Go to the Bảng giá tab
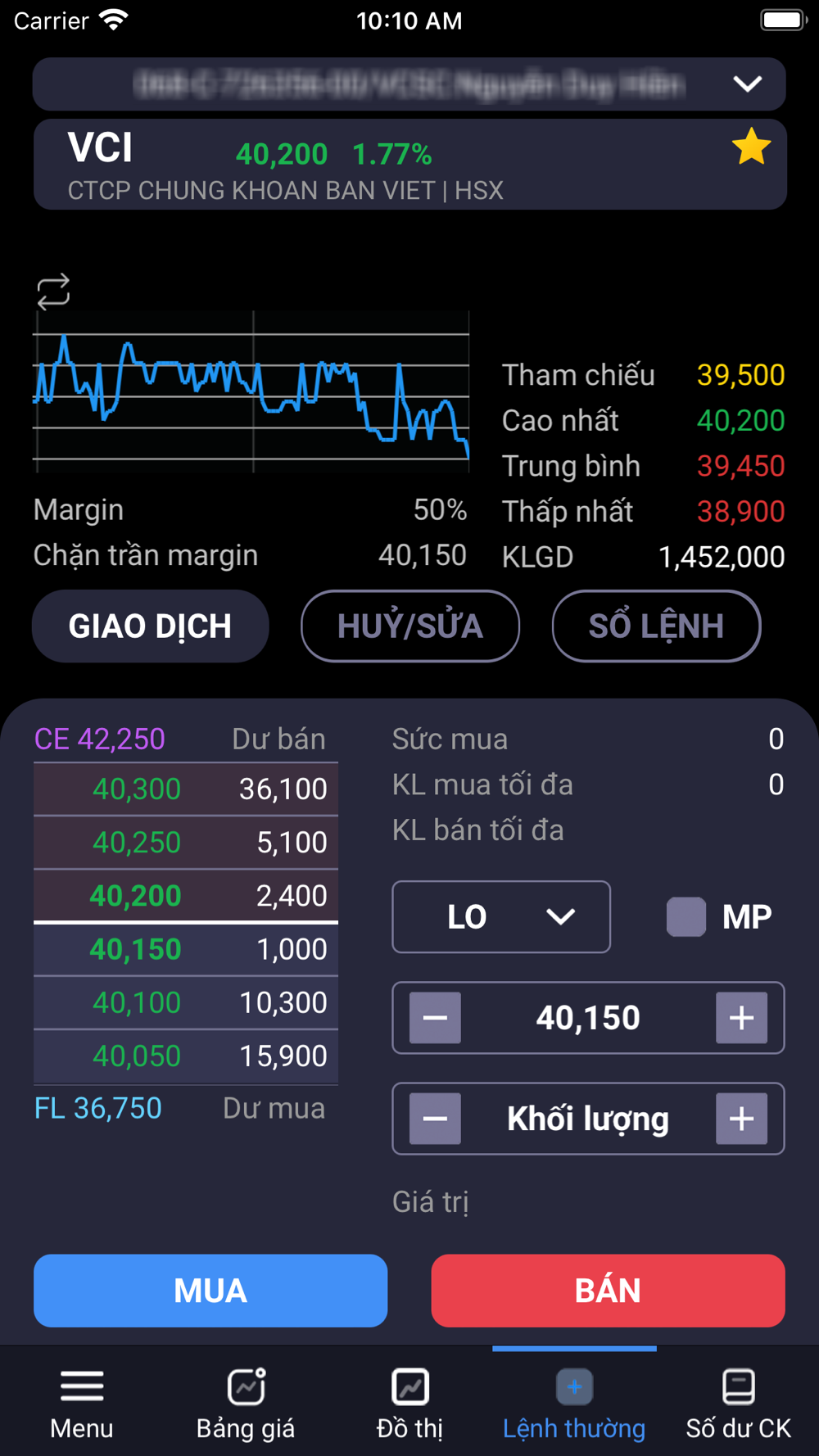Screen dimensions: 819x1456 pyautogui.click(x=246, y=1404)
